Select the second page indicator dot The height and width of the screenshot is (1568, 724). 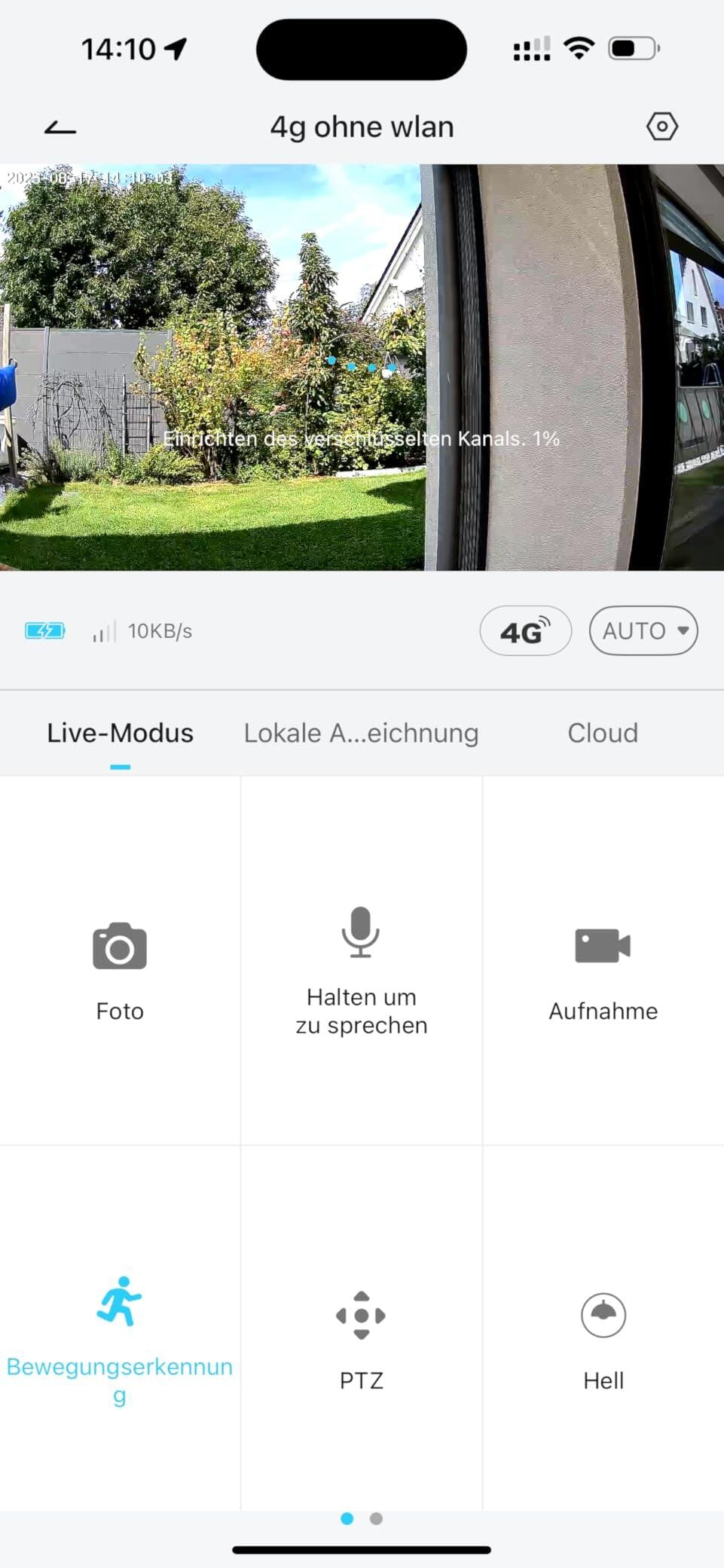376,1518
